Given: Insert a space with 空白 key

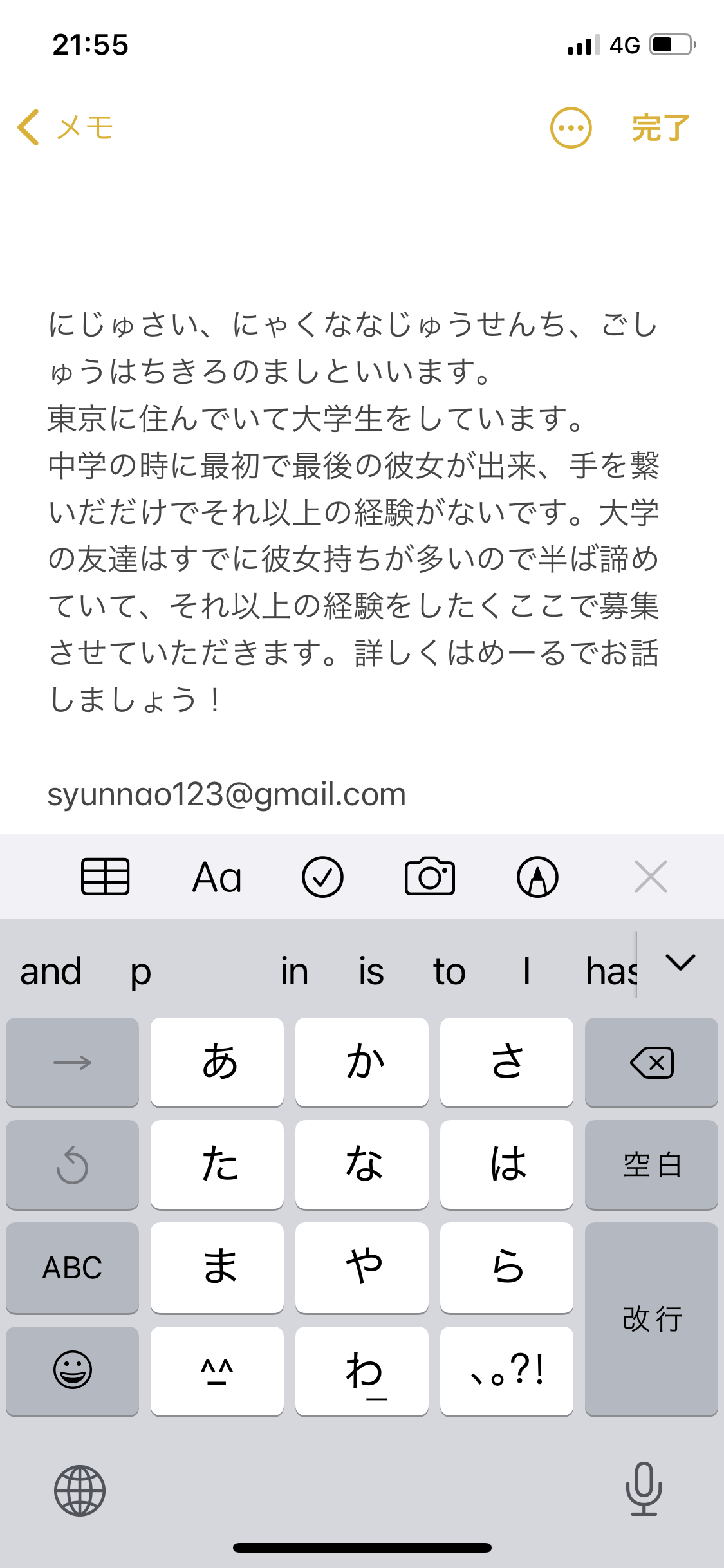Looking at the screenshot, I should click(x=651, y=1164).
